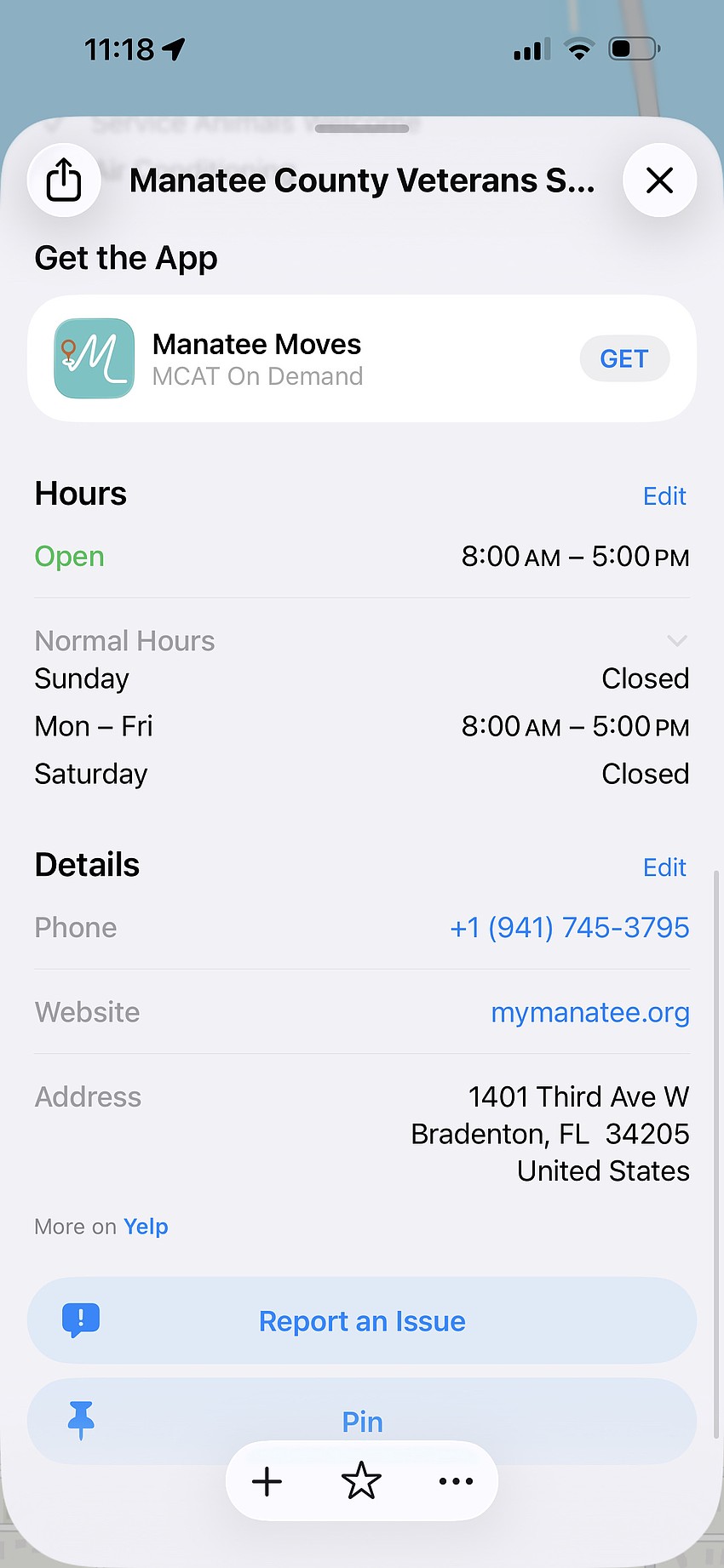This screenshot has height=1568, width=724.
Task: Close the Manatee County Veterans place card
Action: [659, 180]
